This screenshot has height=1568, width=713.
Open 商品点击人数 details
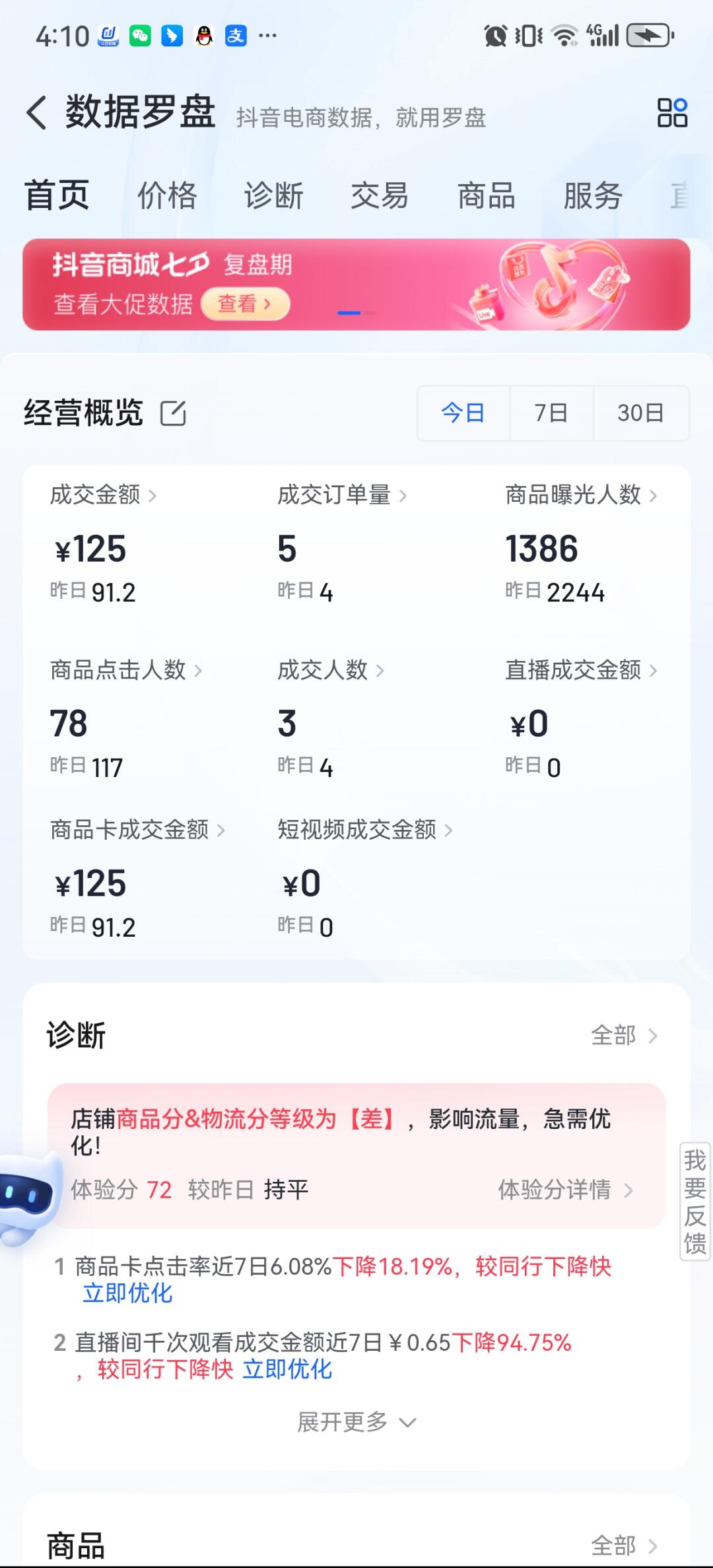(x=125, y=670)
